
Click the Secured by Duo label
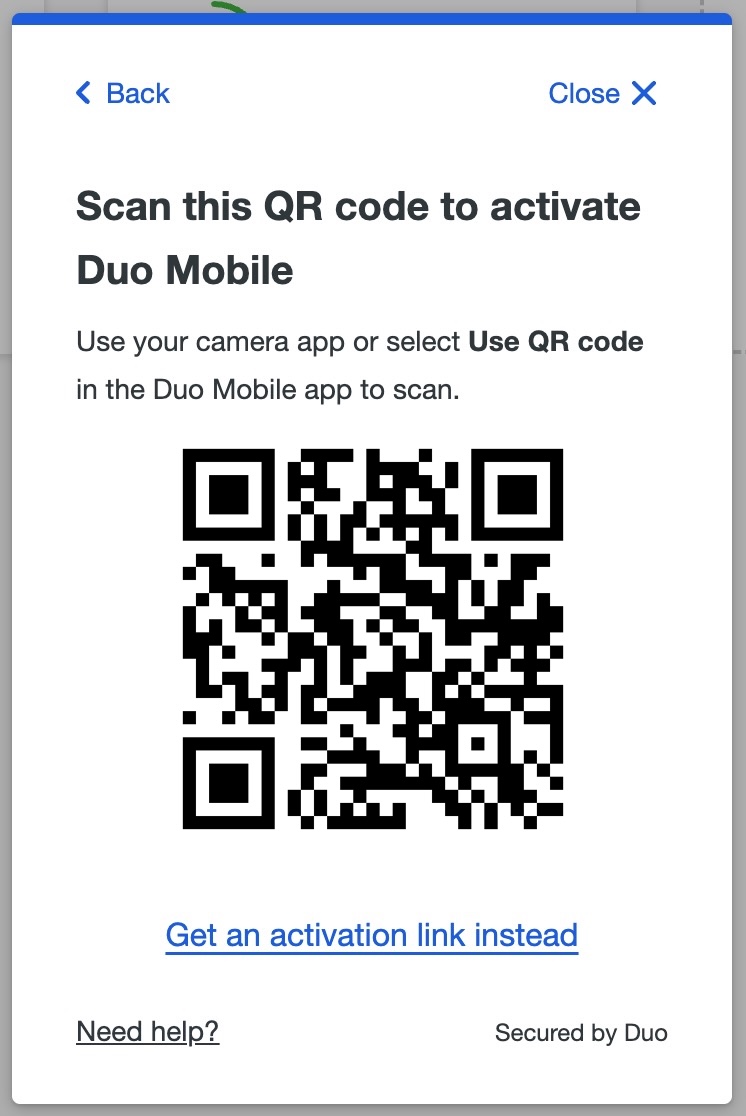(581, 1033)
